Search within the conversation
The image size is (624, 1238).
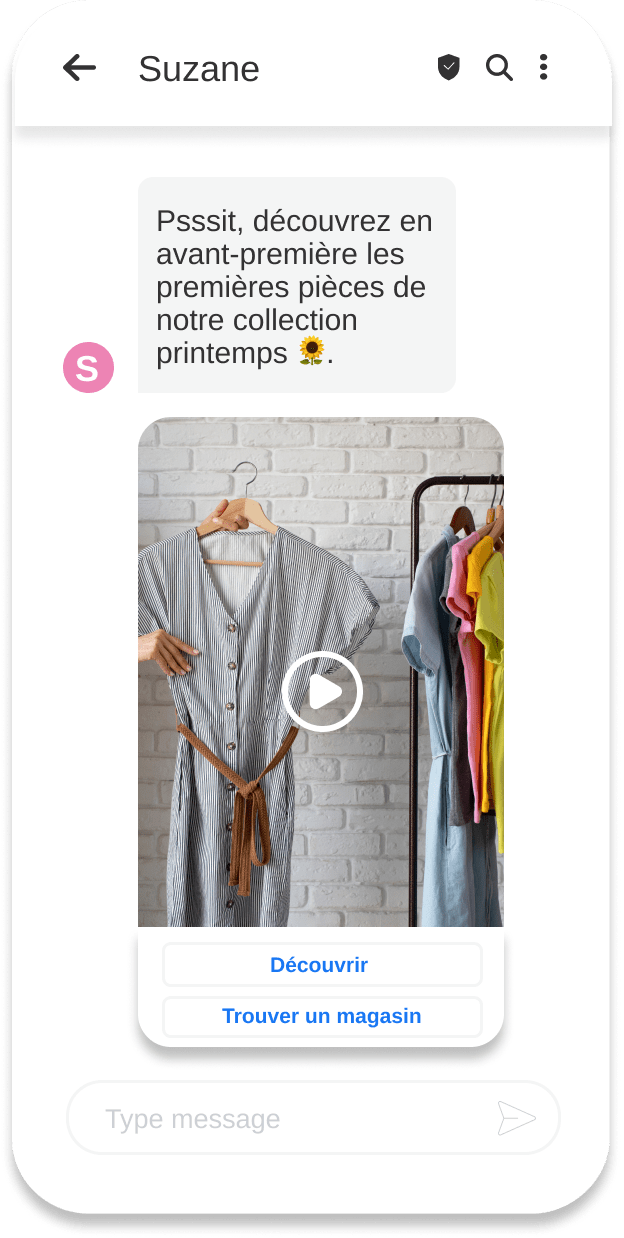pyautogui.click(x=499, y=68)
